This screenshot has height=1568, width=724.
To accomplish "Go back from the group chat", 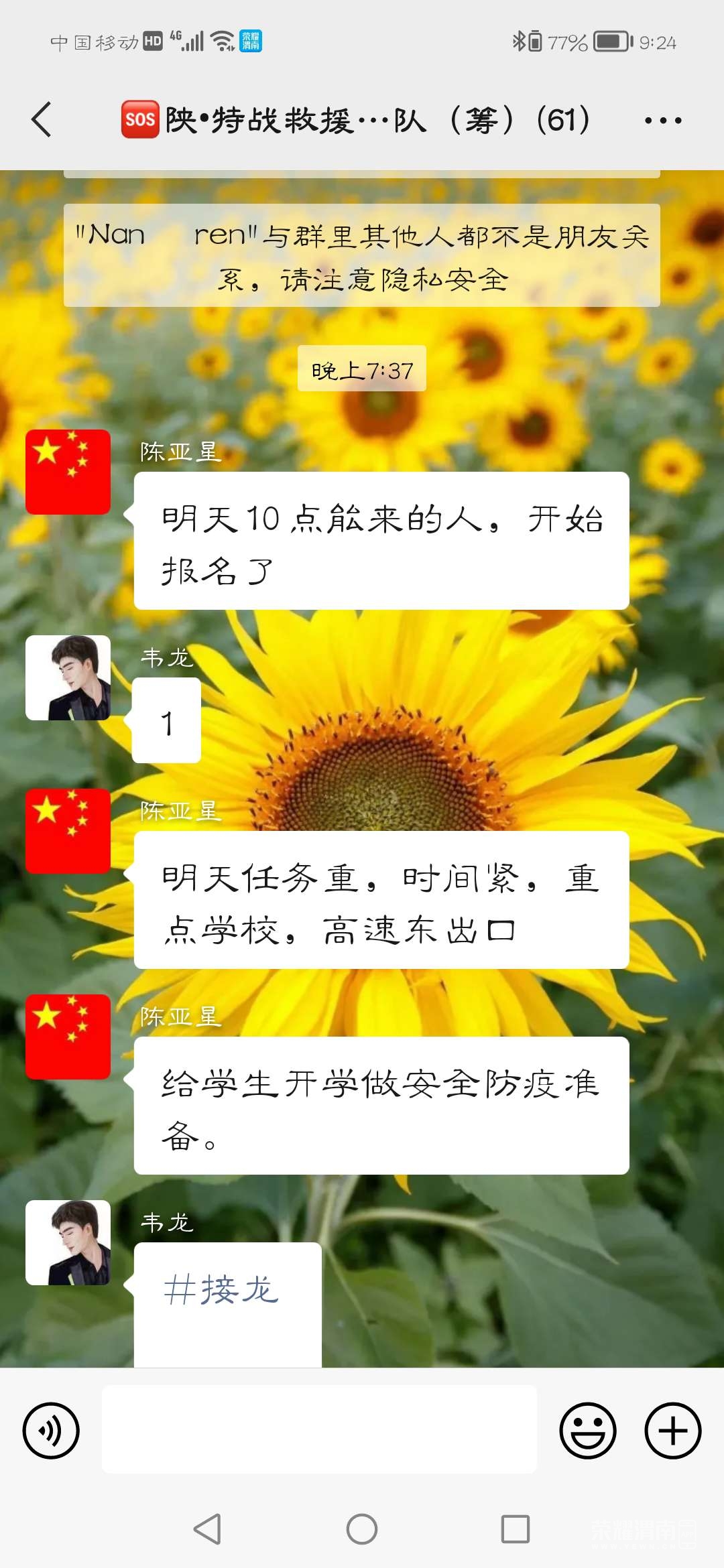I will click(x=42, y=120).
